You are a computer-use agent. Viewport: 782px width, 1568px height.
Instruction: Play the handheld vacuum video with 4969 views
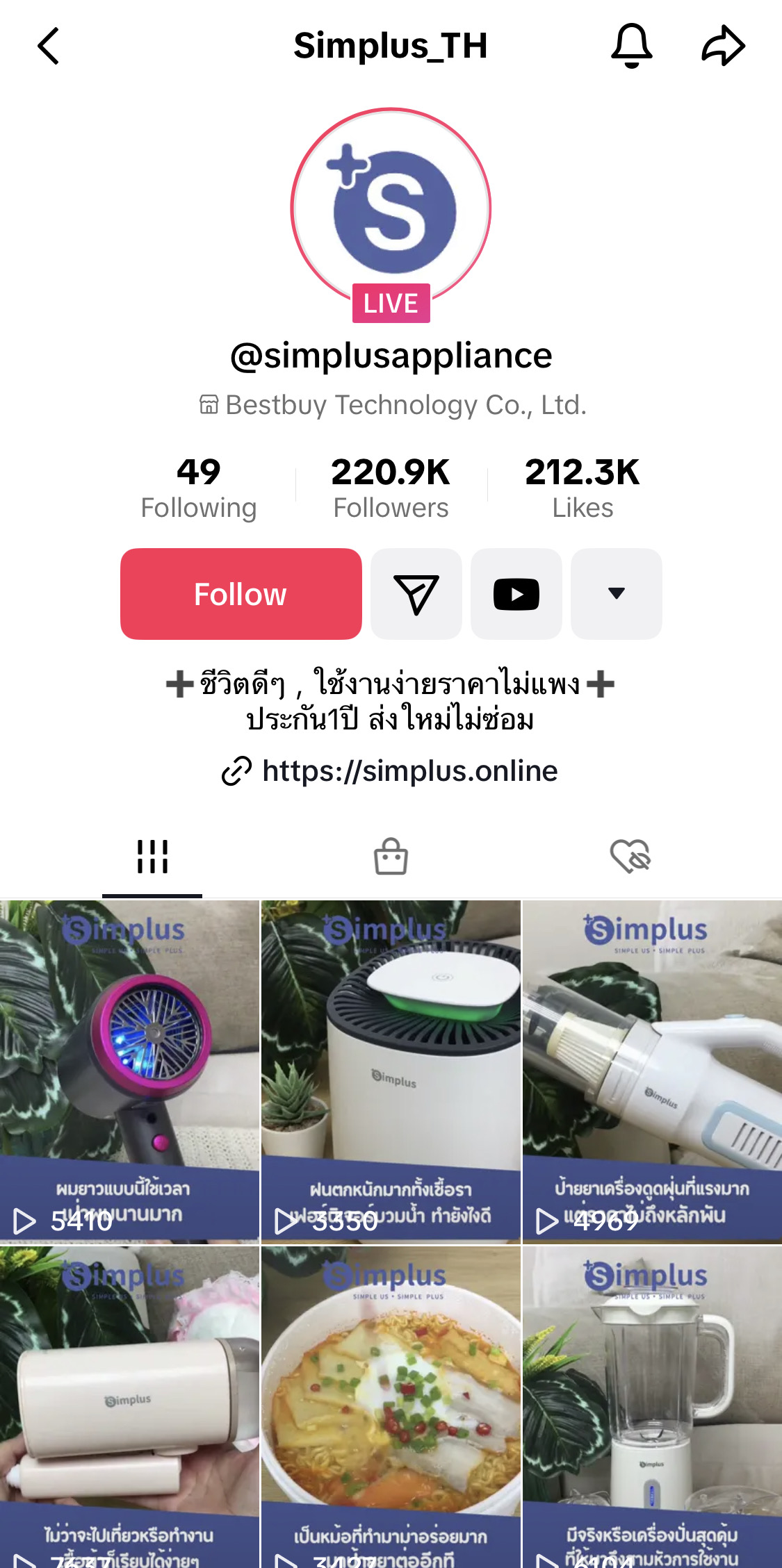pos(652,1071)
